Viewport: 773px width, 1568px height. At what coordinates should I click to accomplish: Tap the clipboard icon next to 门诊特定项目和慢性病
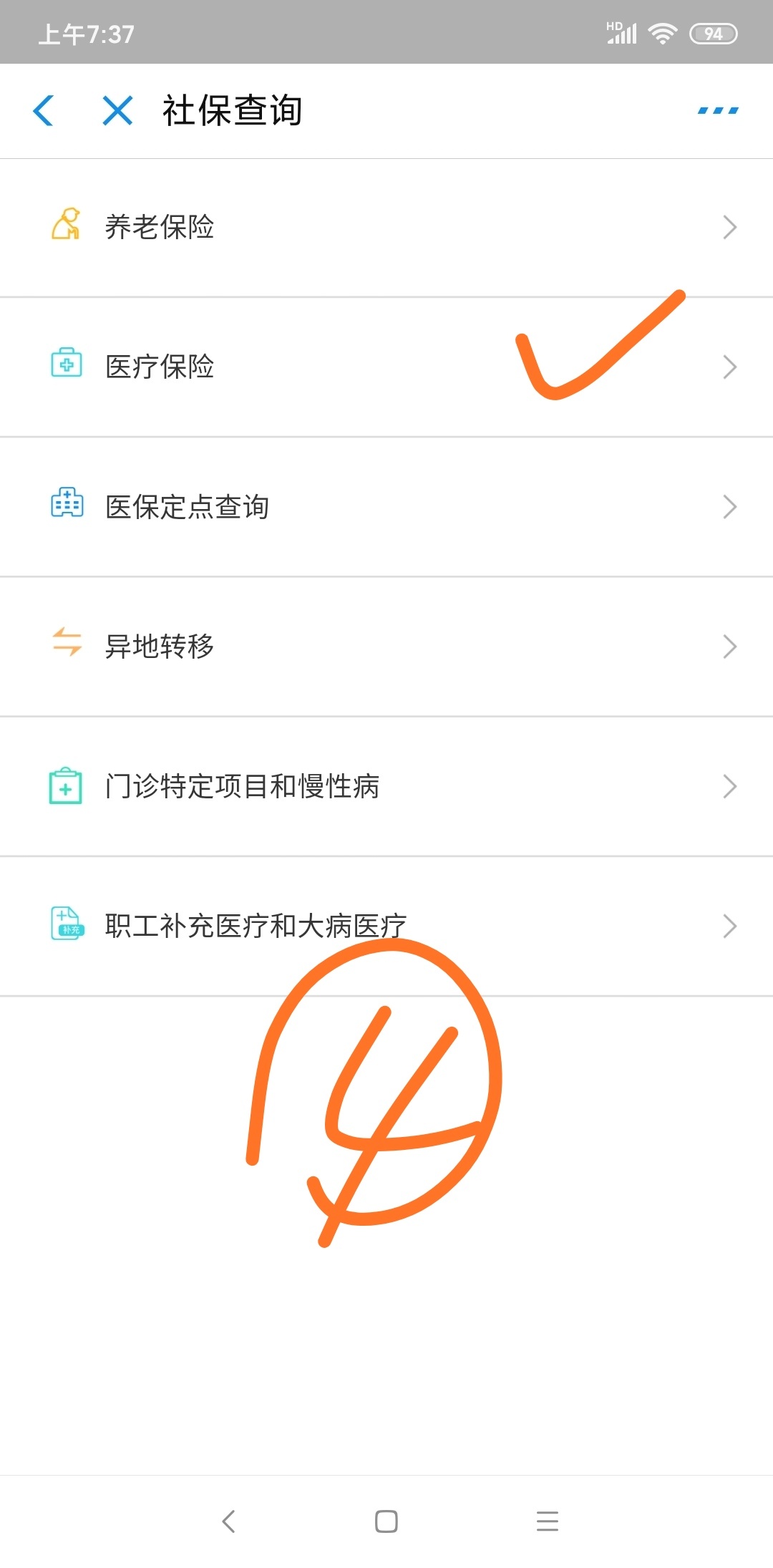click(66, 785)
